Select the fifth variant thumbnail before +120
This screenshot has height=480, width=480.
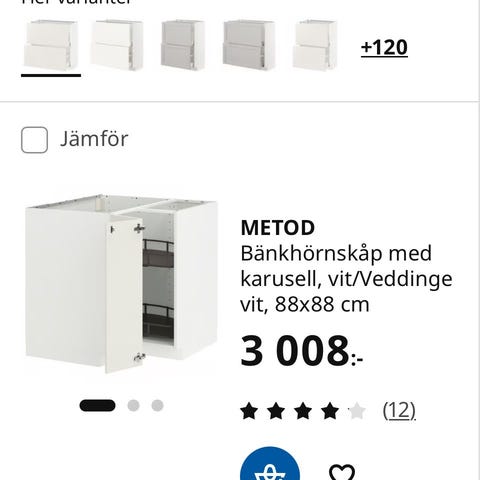pyautogui.click(x=315, y=45)
